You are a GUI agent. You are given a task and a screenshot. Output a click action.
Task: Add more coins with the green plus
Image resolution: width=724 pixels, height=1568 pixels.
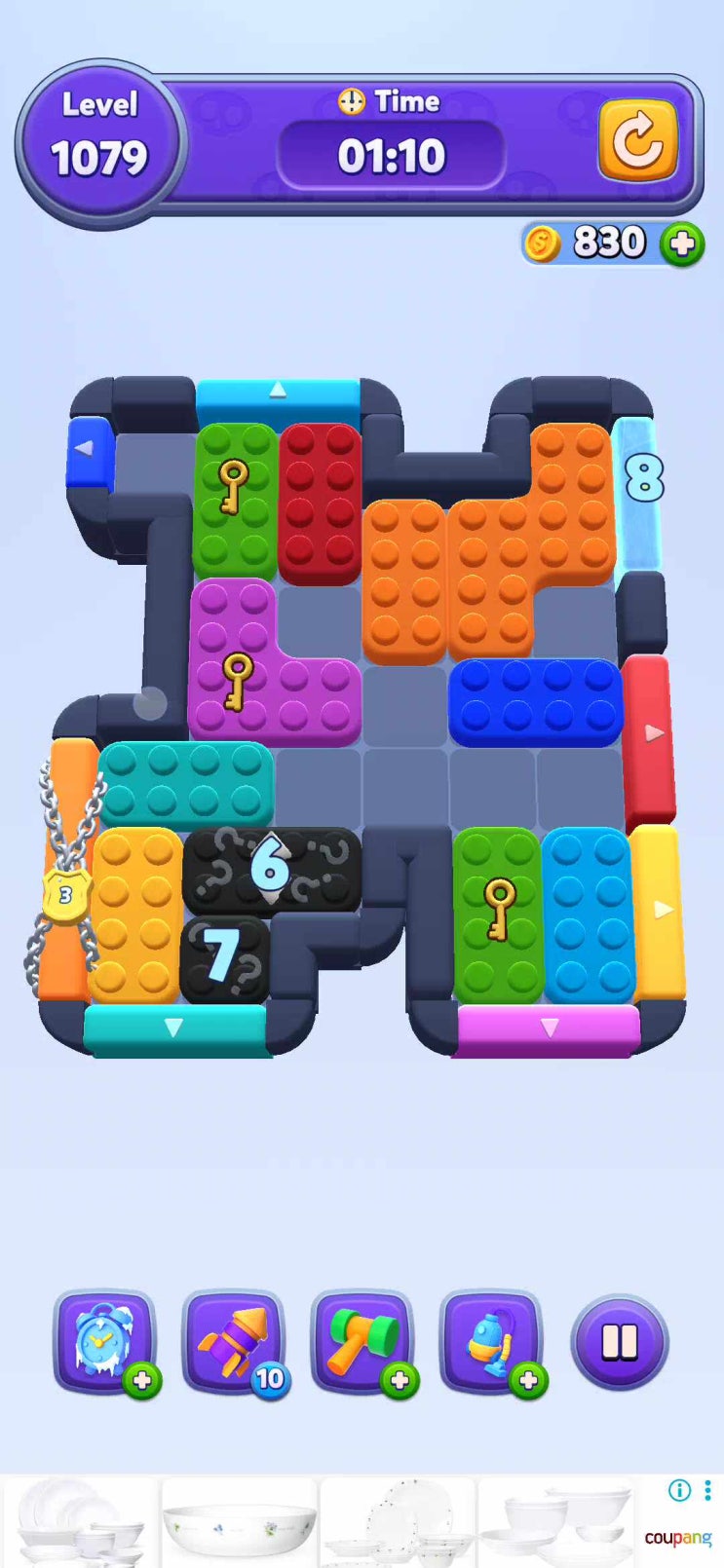[x=682, y=243]
